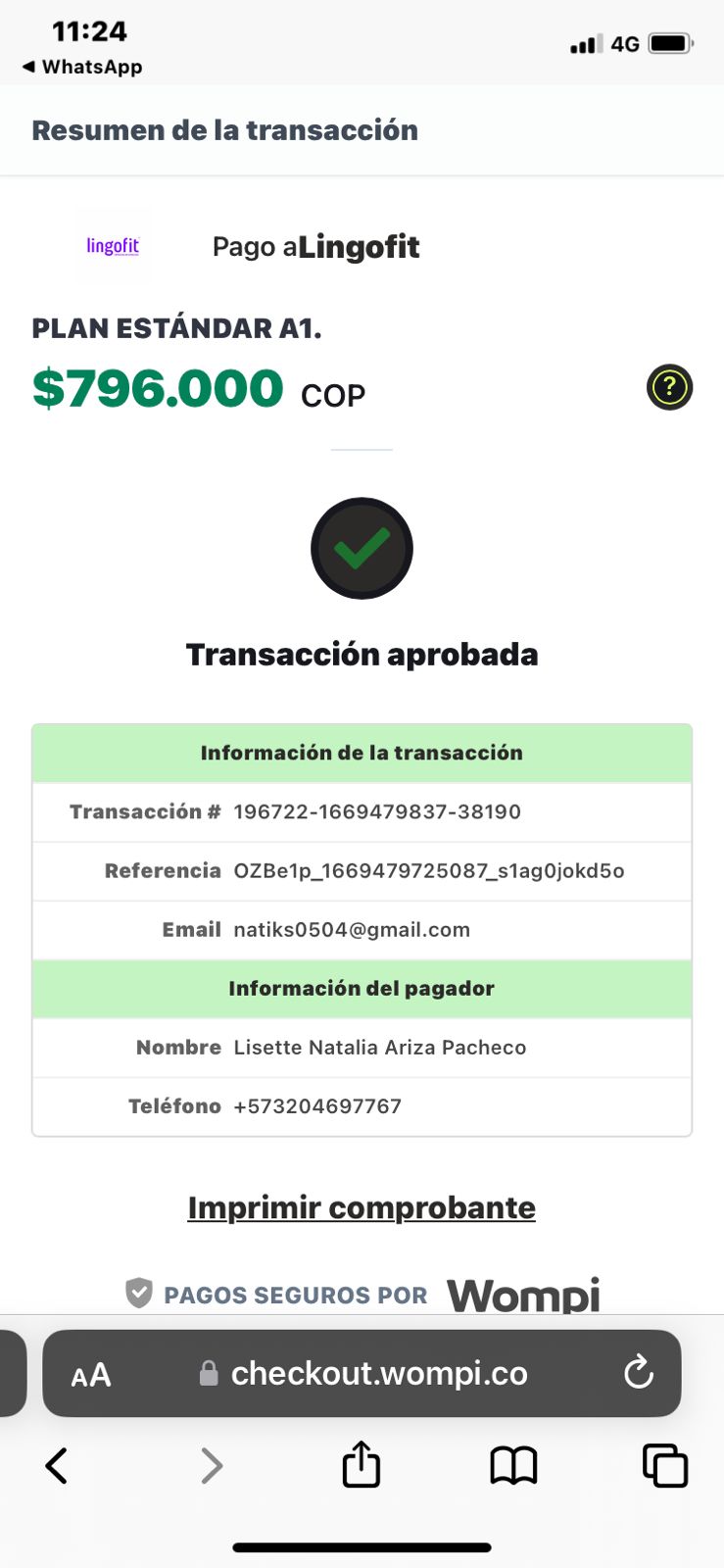Reload the page with the refresh icon
The width and height of the screenshot is (724, 1568).
[x=639, y=1372]
